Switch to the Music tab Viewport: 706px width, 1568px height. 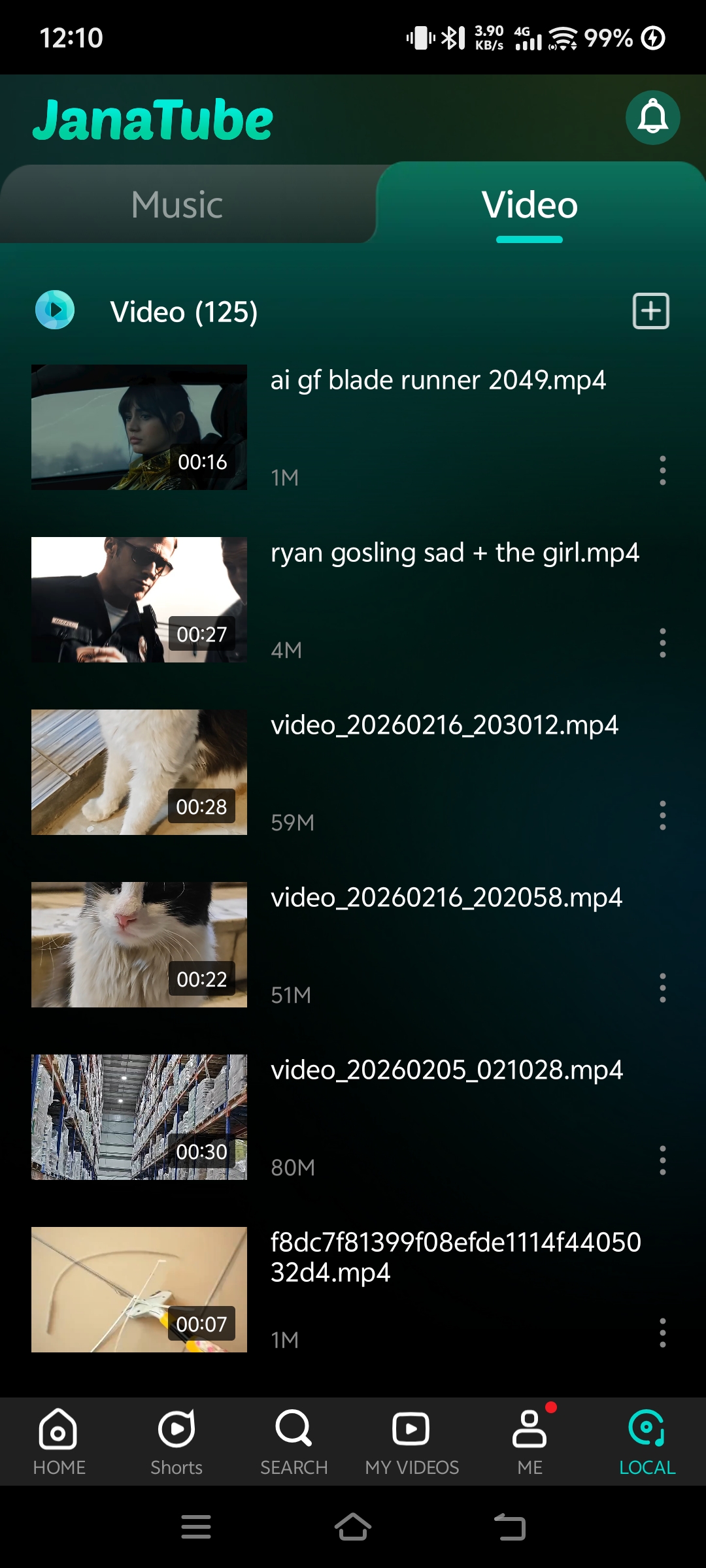click(x=176, y=205)
